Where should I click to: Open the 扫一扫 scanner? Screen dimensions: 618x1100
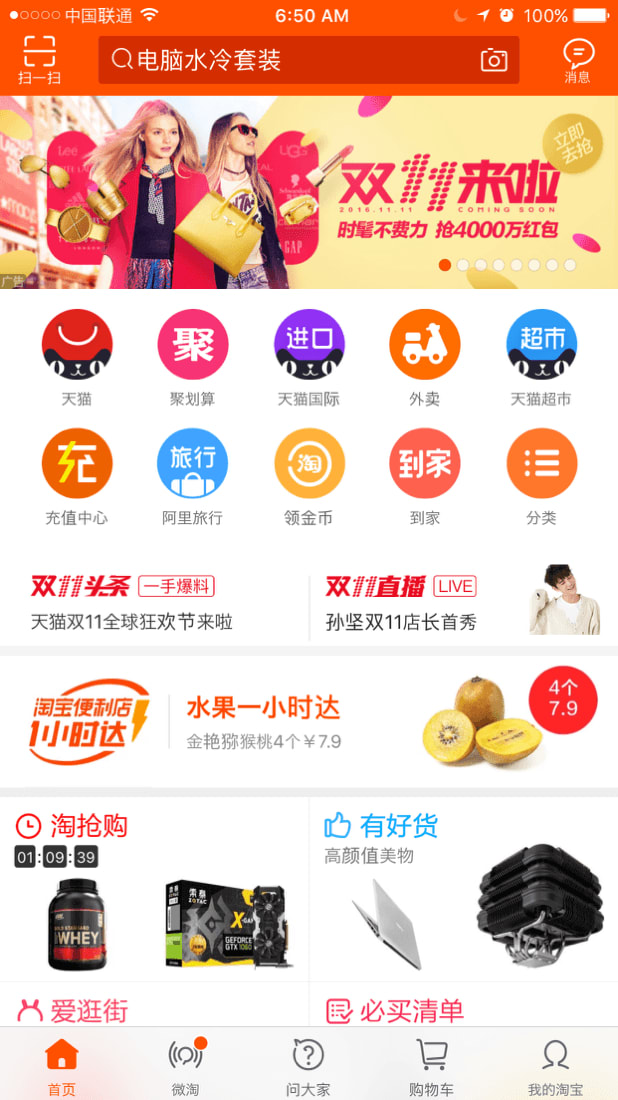coord(39,60)
